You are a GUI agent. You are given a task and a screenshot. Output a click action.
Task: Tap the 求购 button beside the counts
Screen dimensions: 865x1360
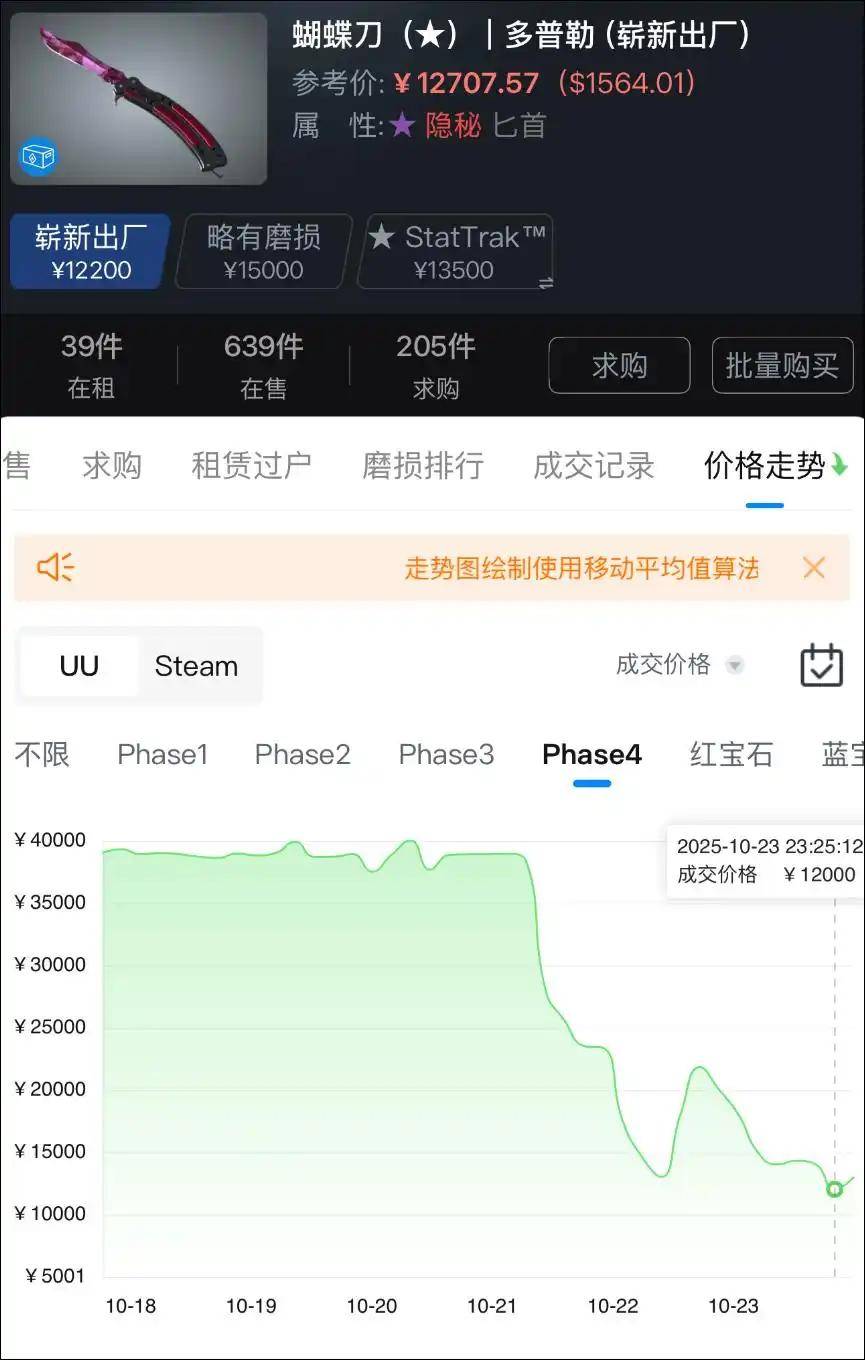[619, 366]
